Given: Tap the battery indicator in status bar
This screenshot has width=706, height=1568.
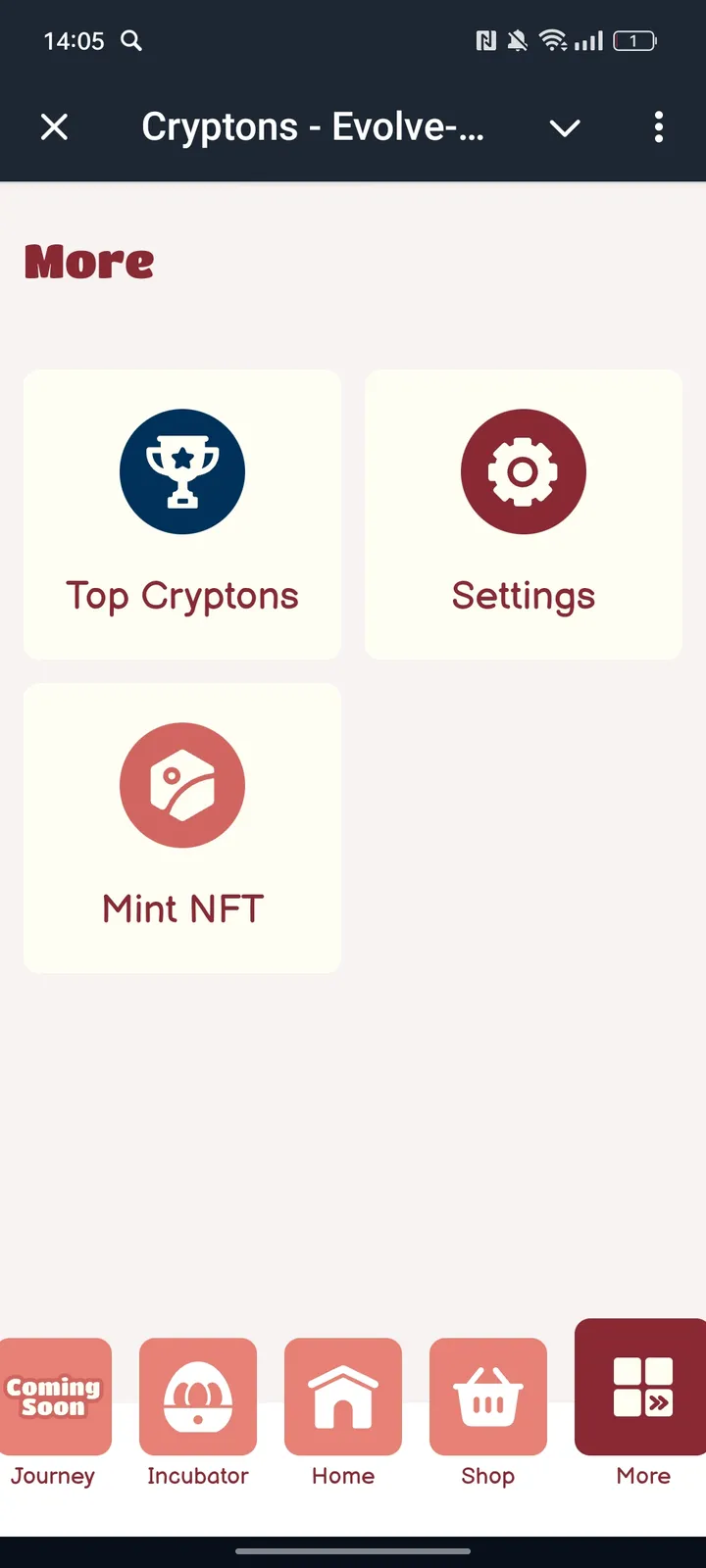Looking at the screenshot, I should click(634, 41).
